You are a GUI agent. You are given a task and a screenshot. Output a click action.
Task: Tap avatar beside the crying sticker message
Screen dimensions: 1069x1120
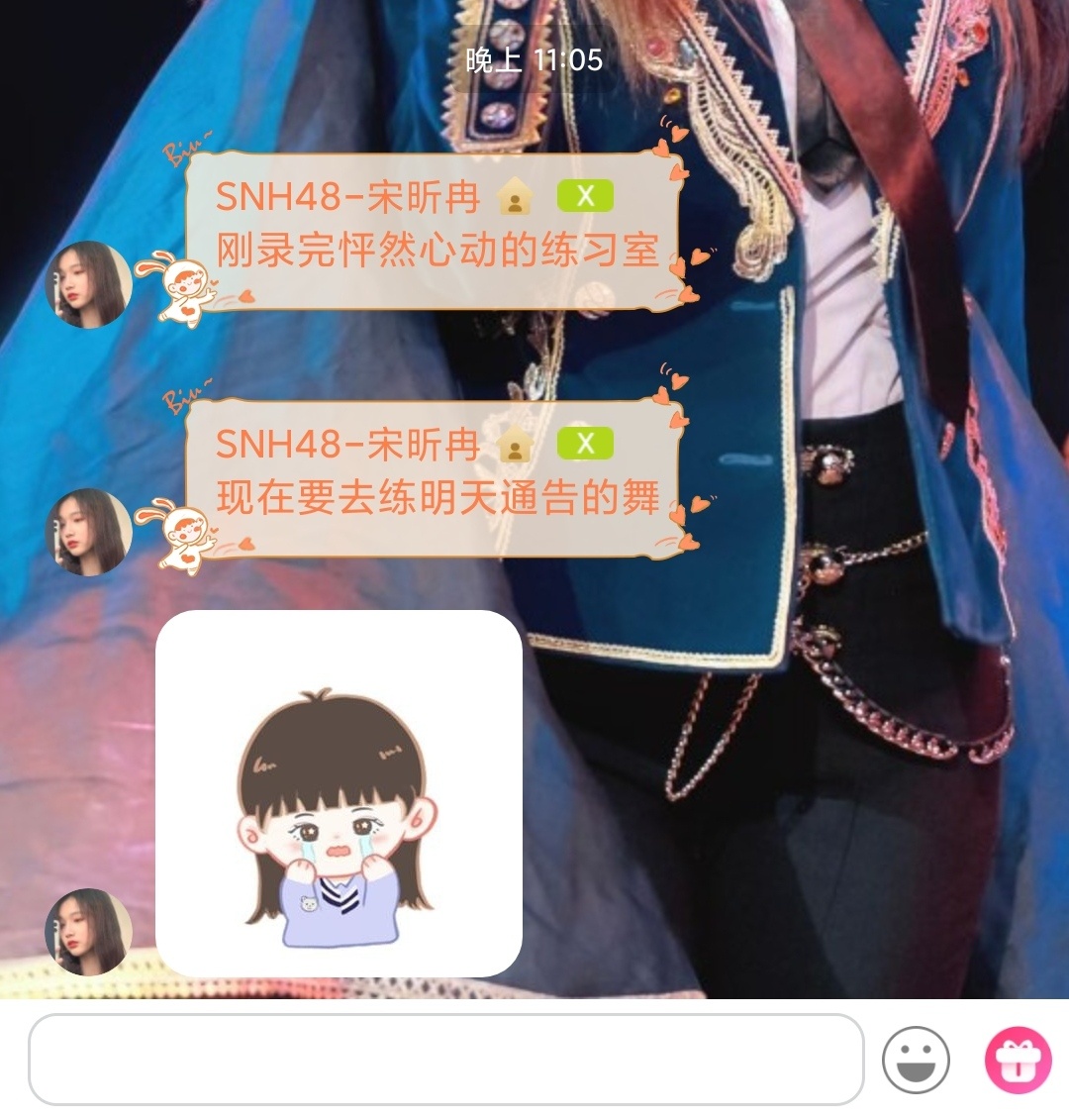pyautogui.click(x=89, y=932)
